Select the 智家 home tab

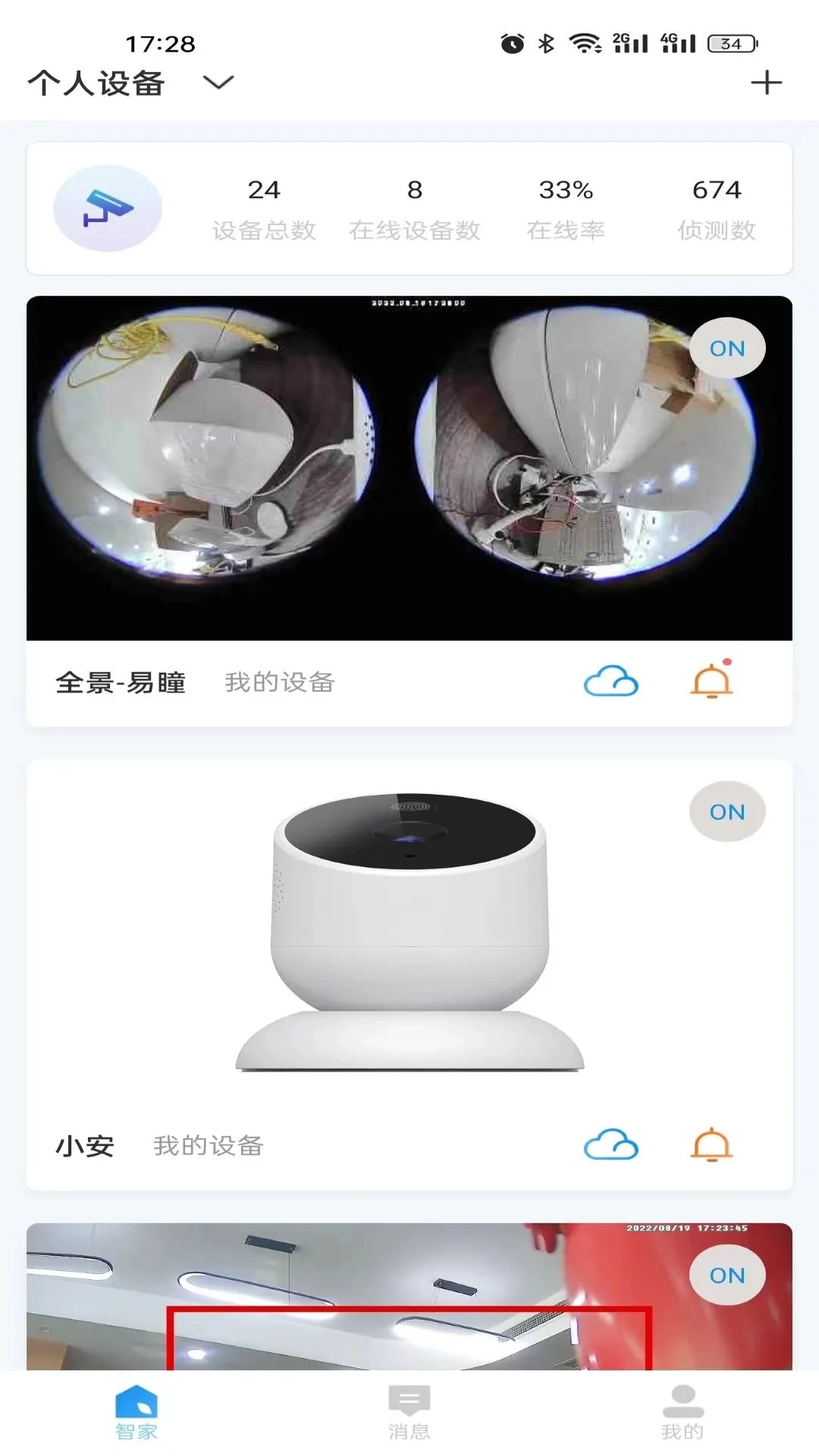point(136,1412)
